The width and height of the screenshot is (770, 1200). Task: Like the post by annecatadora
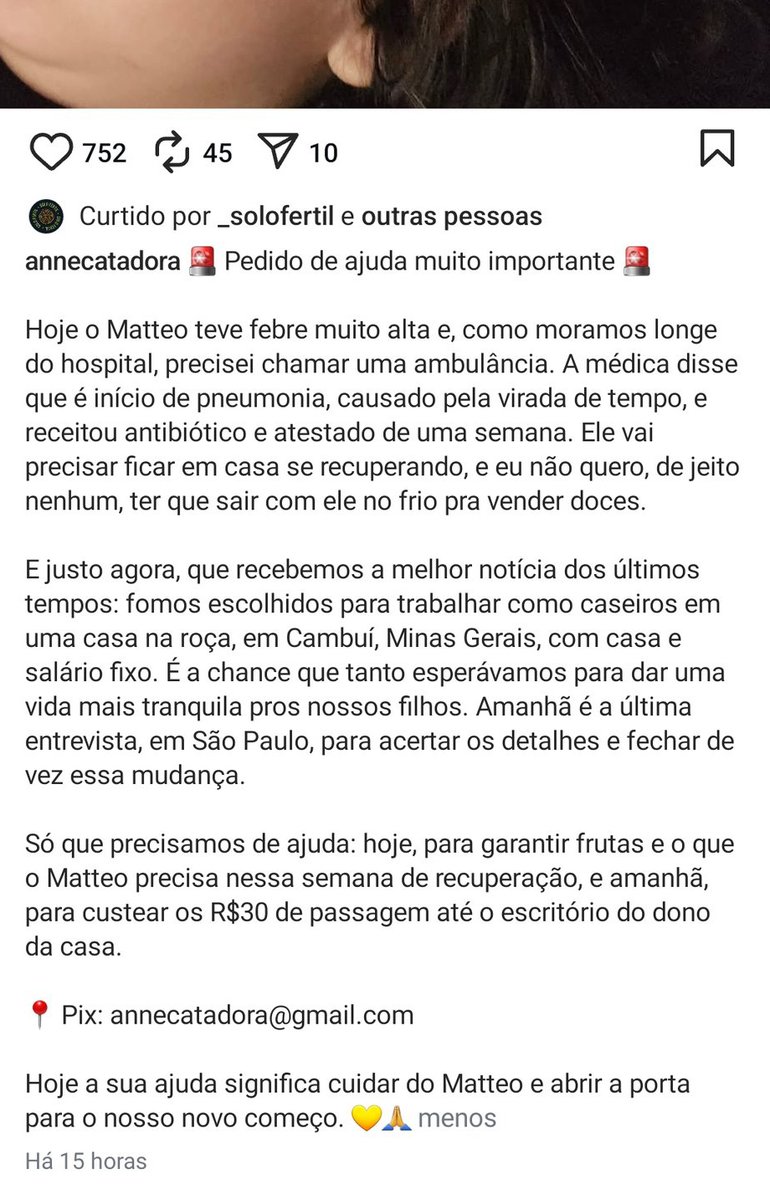(51, 152)
